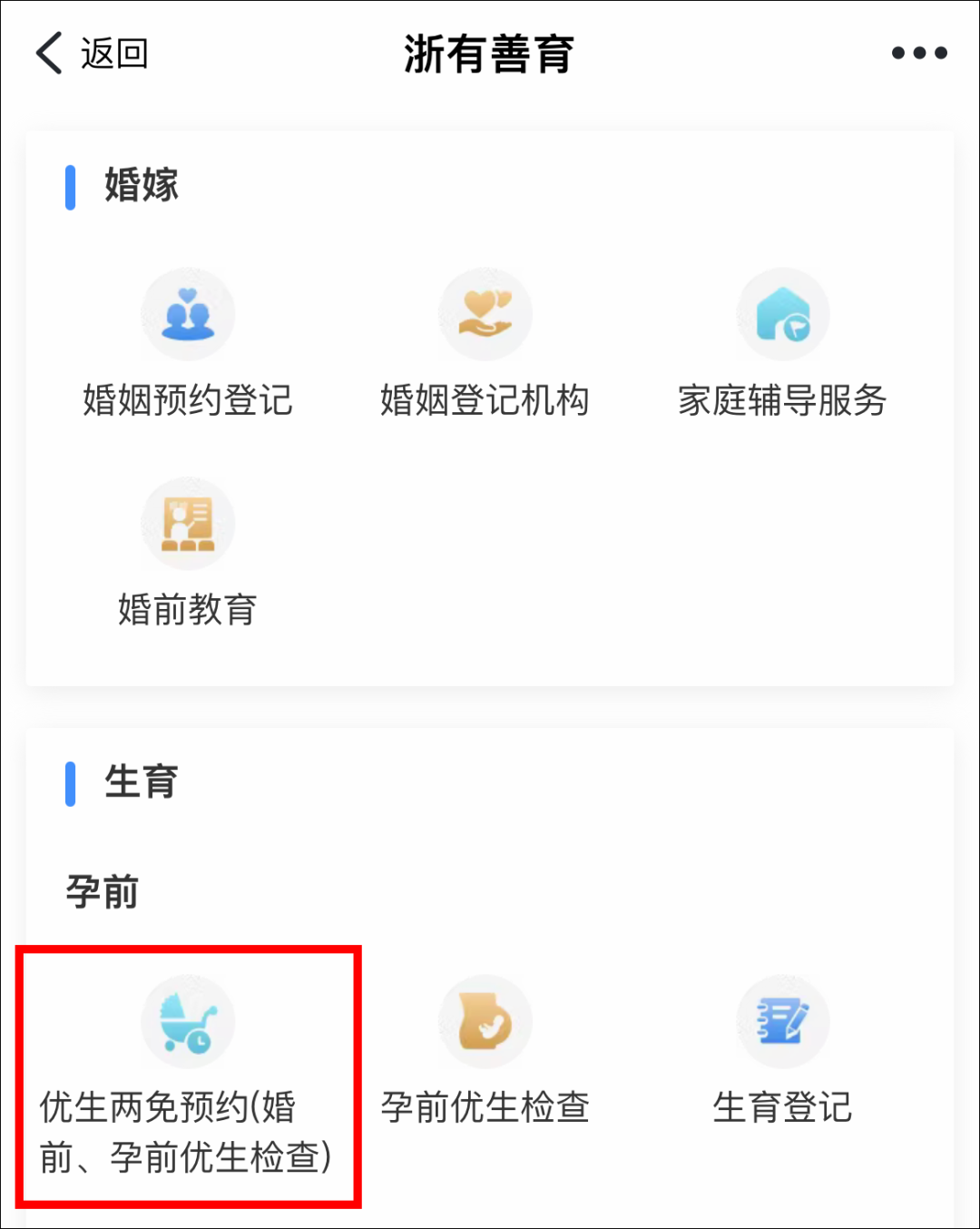Tap the 返回 back button
Image resolution: width=980 pixels, height=1229 pixels.
click(91, 54)
